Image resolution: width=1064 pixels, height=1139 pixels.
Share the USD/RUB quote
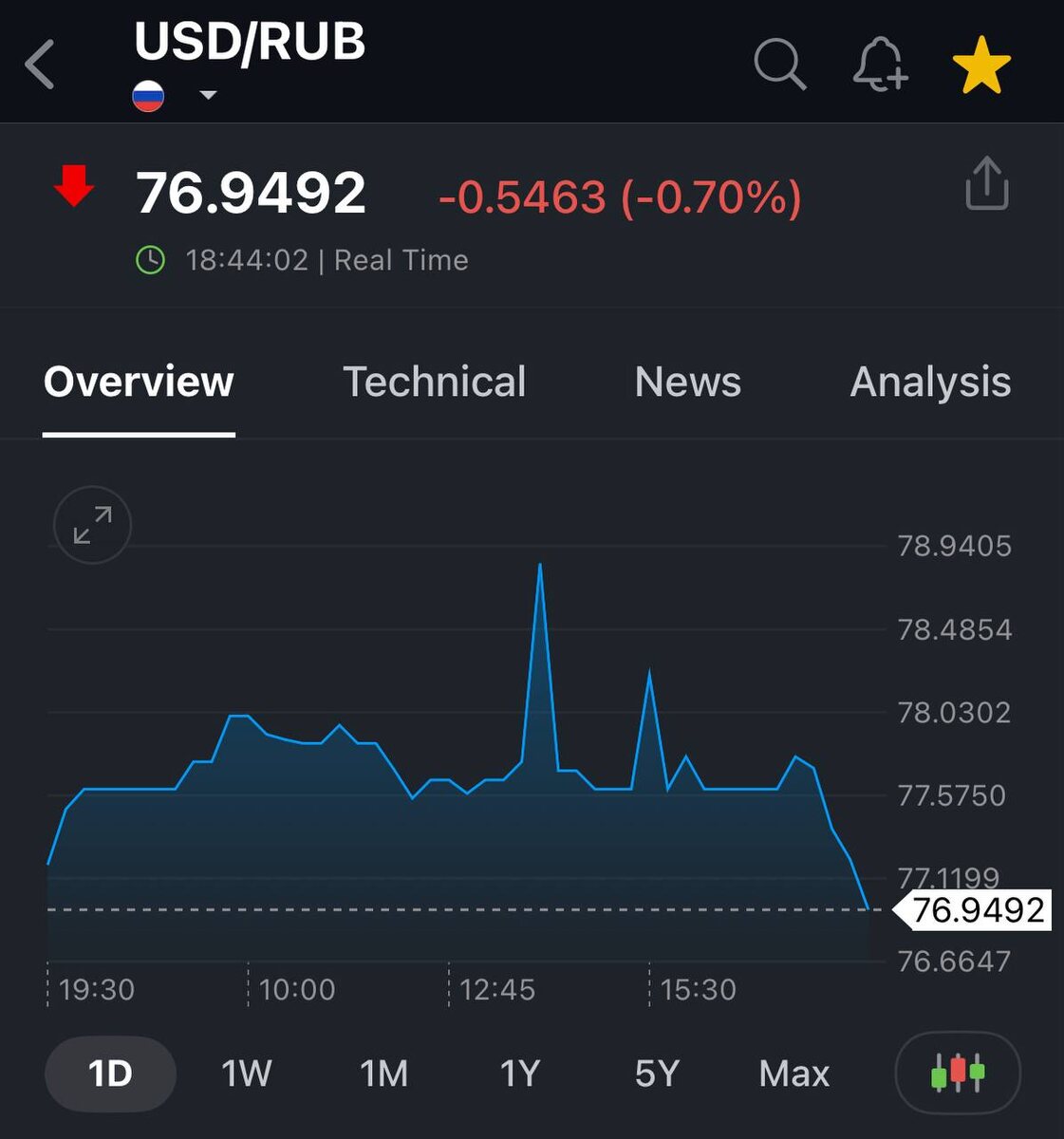click(986, 183)
